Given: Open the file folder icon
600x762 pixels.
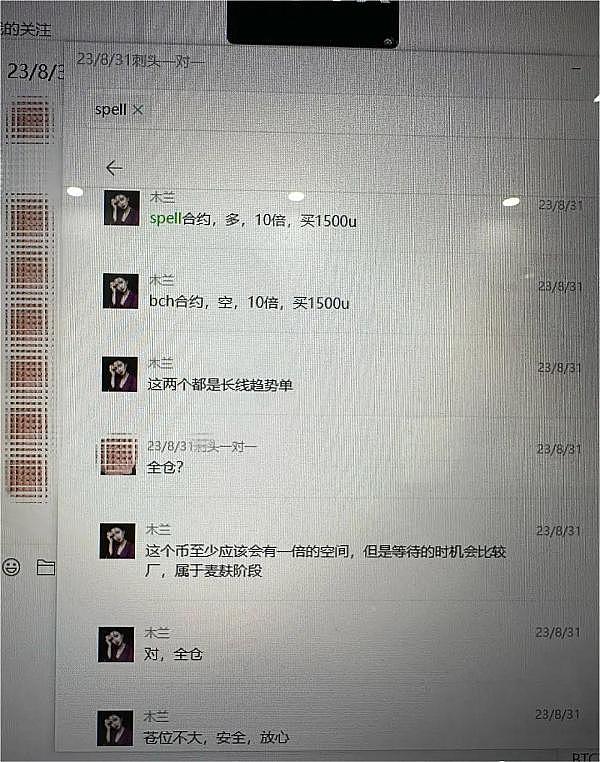Looking at the screenshot, I should 45,567.
